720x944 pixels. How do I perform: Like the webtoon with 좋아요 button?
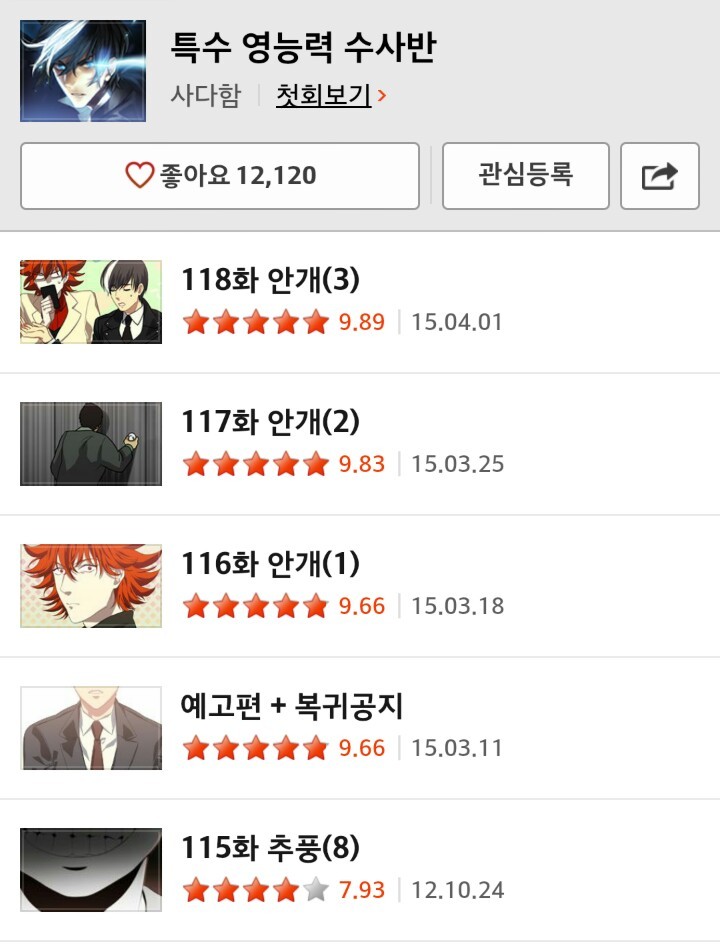pos(220,176)
